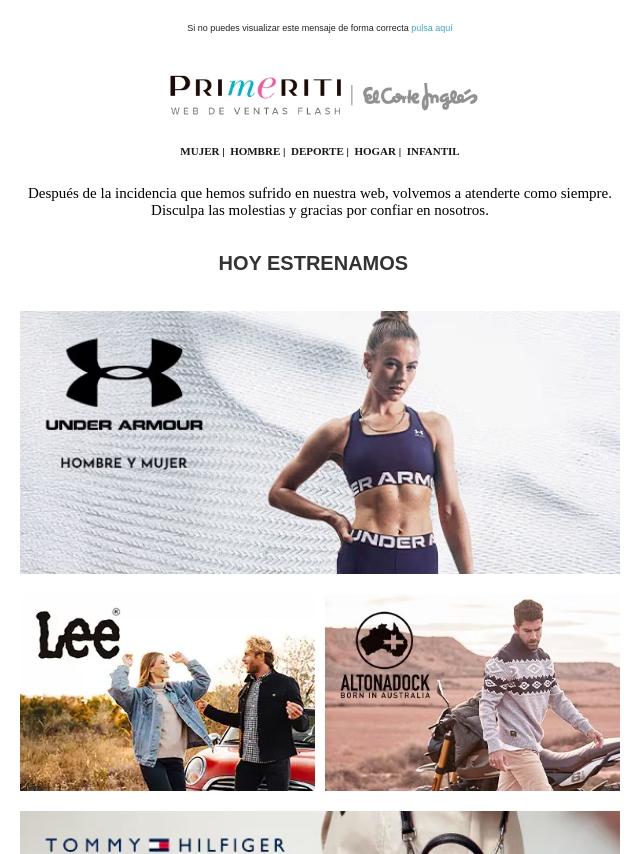Screen dimensions: 640x854
Task: Go to the DEPORTE section
Action: 317,151
